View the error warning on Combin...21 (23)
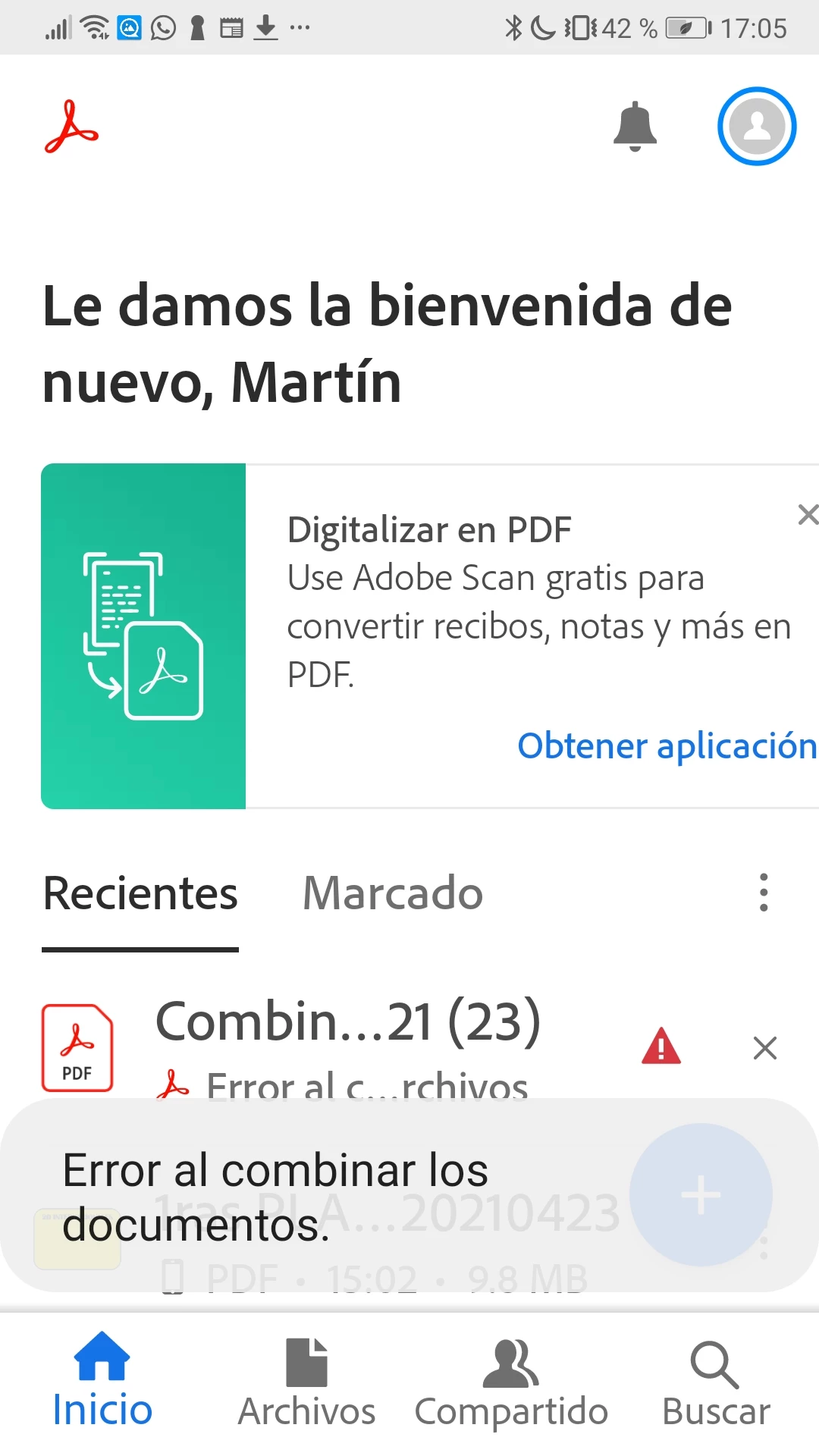This screenshot has width=819, height=1456. pyautogui.click(x=661, y=1046)
